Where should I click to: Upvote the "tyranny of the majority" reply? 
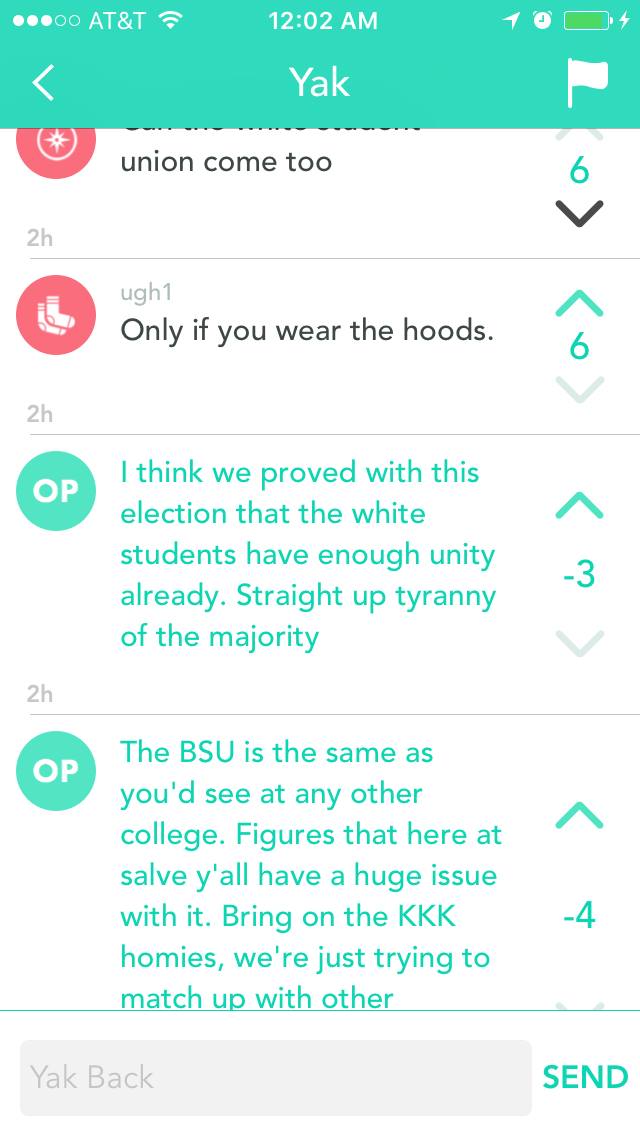click(x=579, y=505)
